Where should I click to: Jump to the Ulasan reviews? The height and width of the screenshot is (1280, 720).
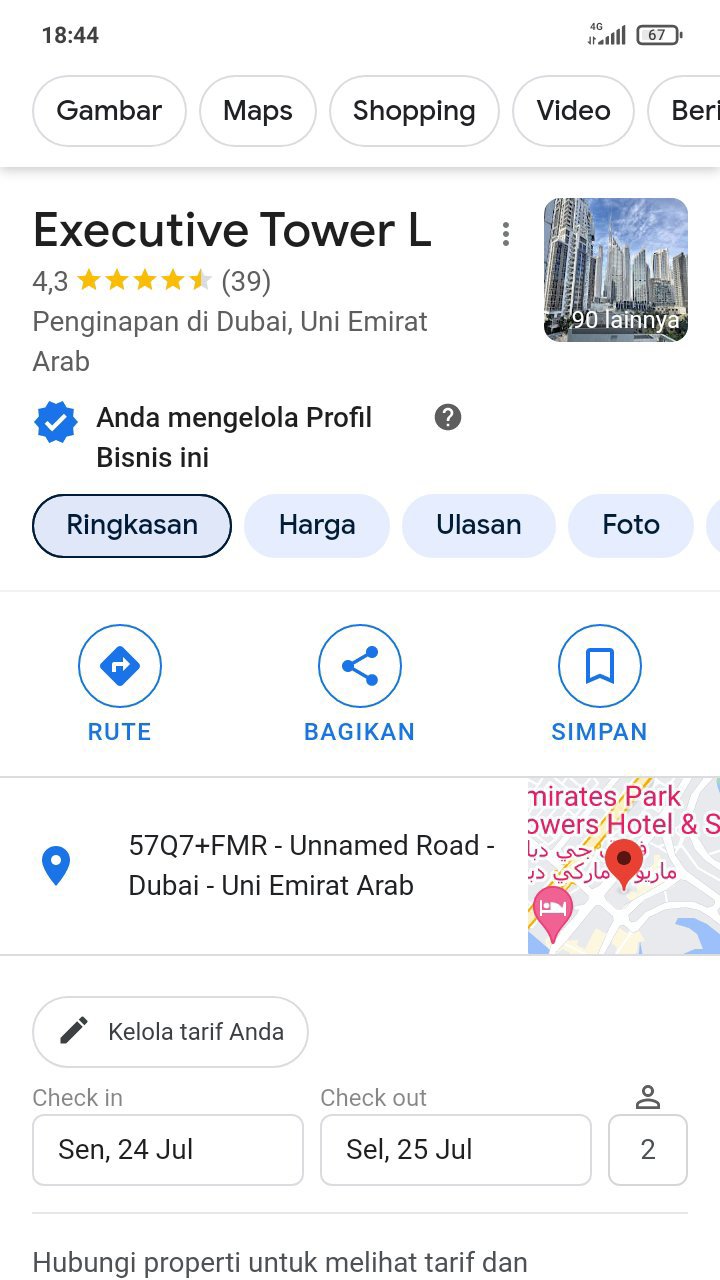pos(478,525)
